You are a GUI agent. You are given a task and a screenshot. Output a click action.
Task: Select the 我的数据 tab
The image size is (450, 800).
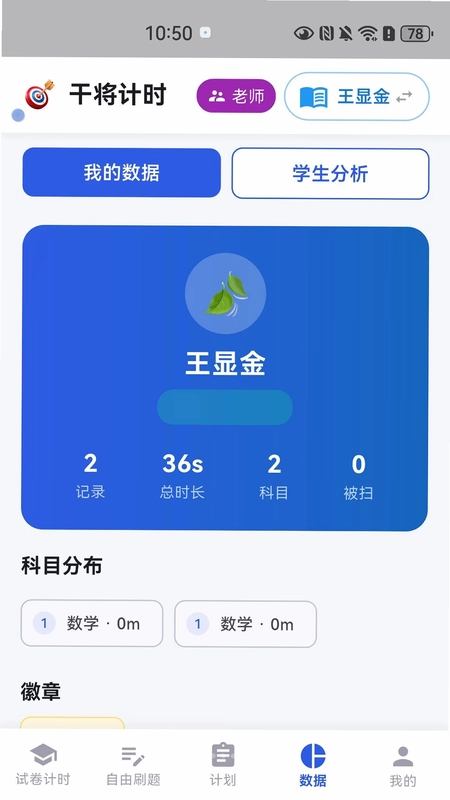[121, 172]
